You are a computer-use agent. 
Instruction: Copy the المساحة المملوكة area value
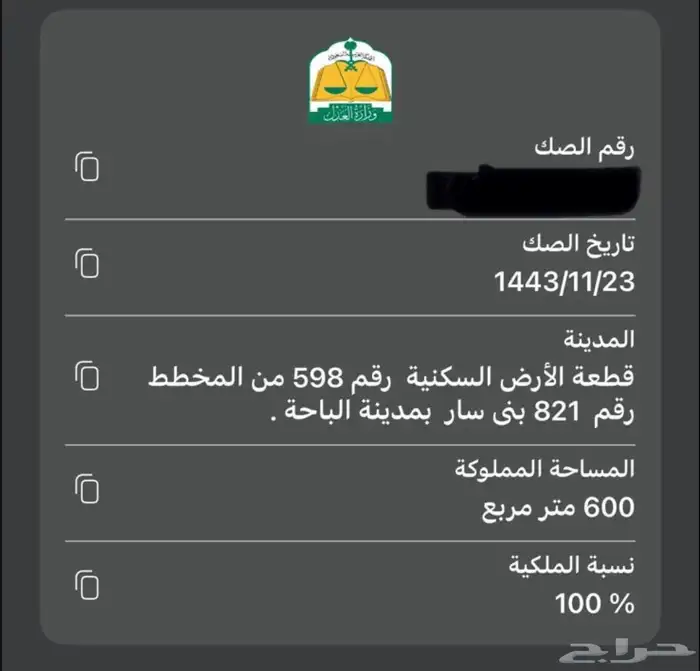(x=87, y=489)
